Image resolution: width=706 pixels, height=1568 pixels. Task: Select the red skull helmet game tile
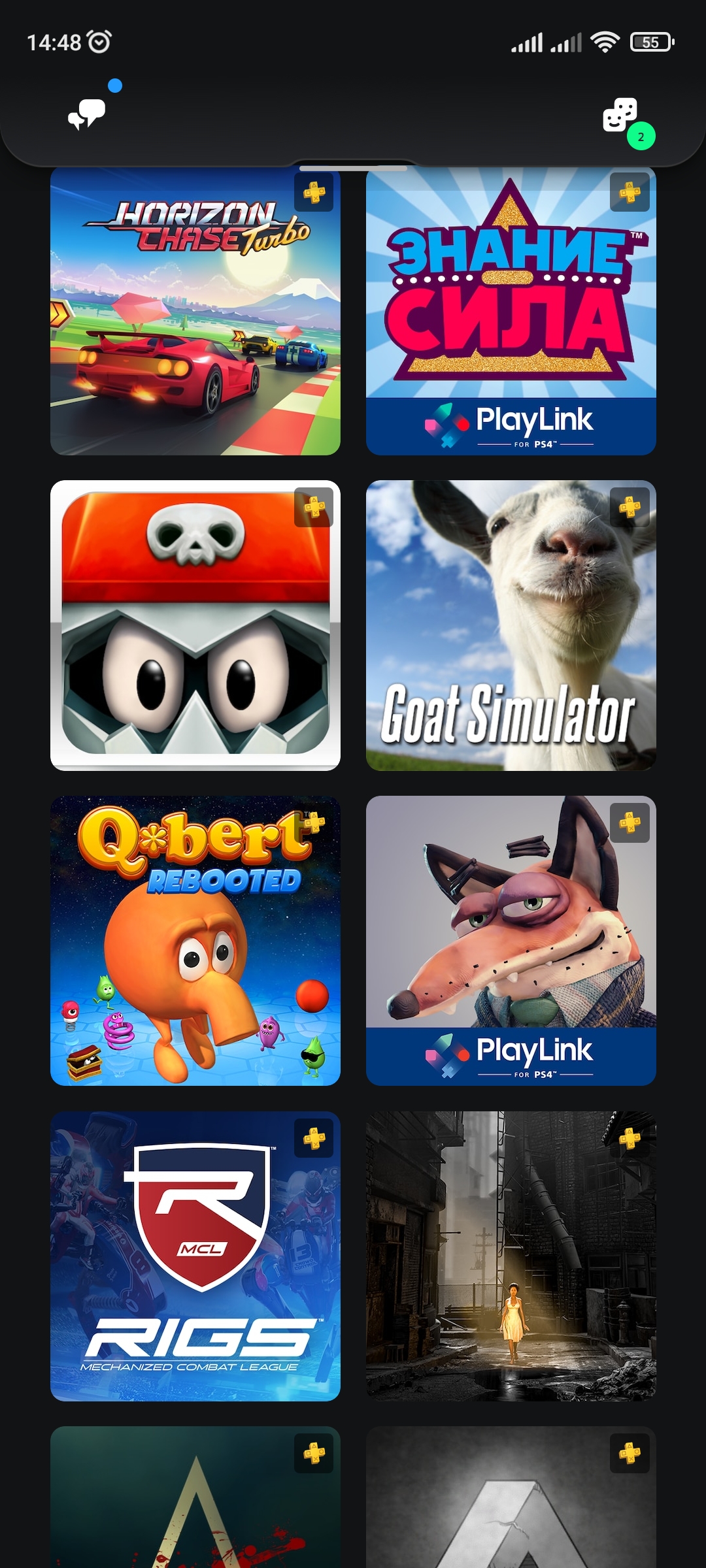coord(195,625)
